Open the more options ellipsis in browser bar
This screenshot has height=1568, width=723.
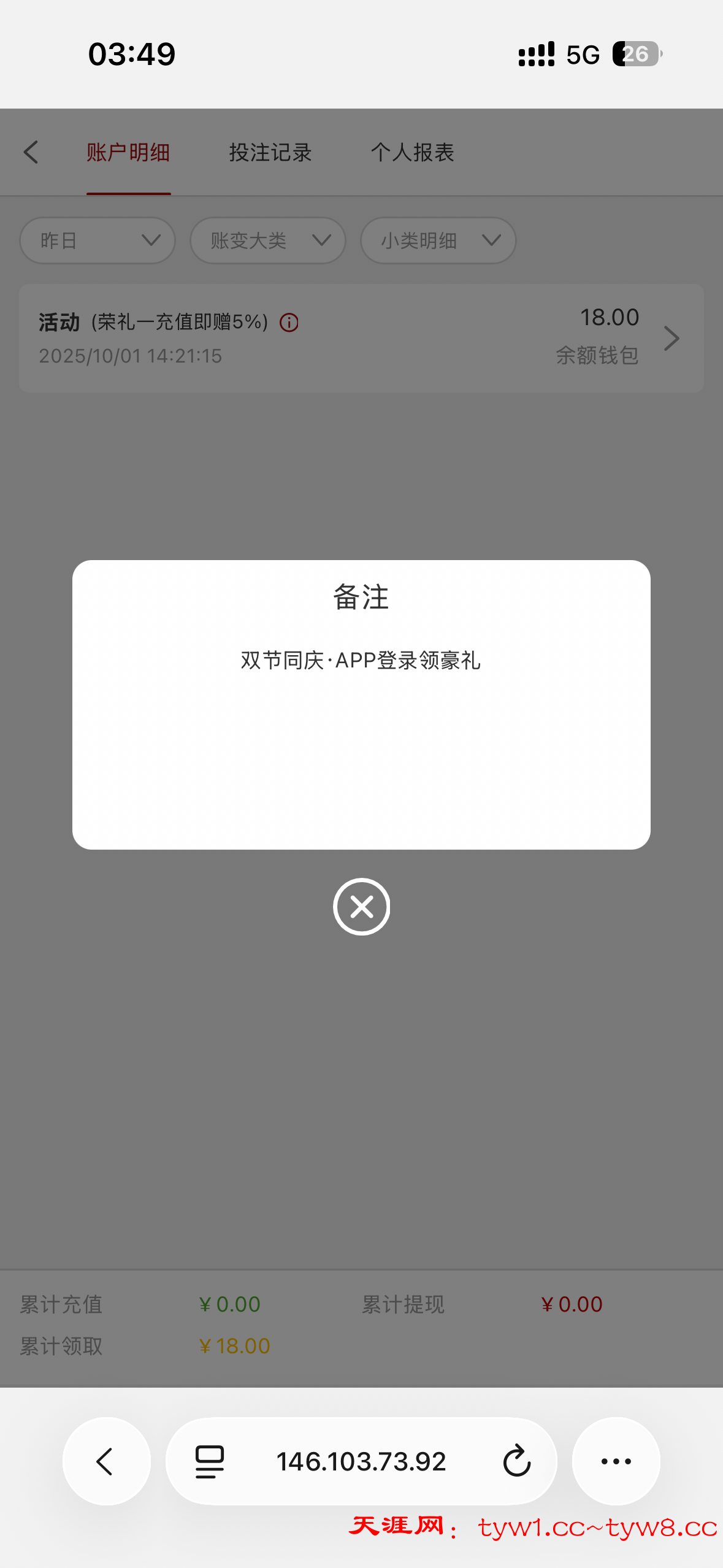point(616,1461)
